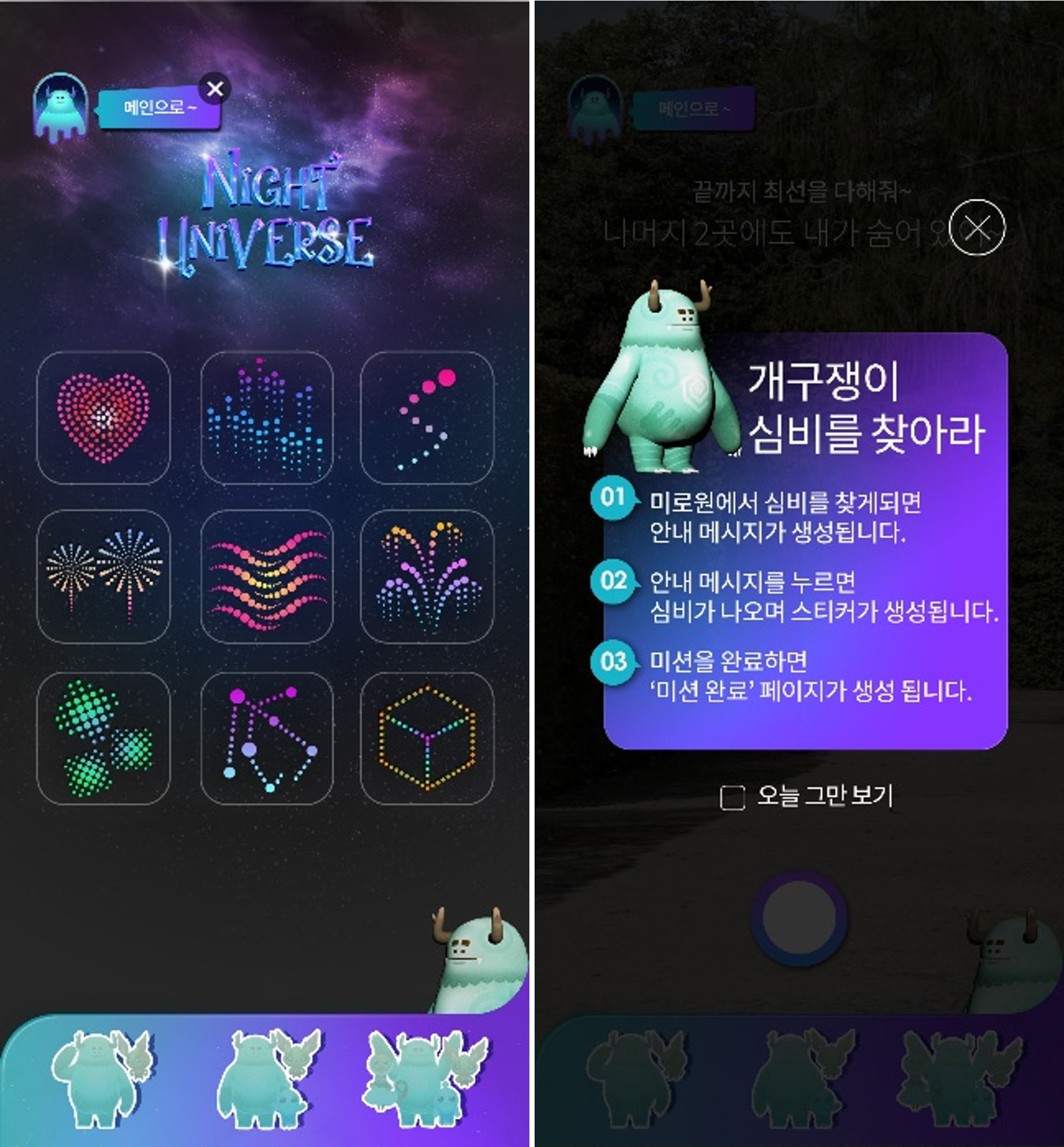Tap the 메인으로~ button on the Night Universe screen
The image size is (1064, 1147).
(x=157, y=107)
